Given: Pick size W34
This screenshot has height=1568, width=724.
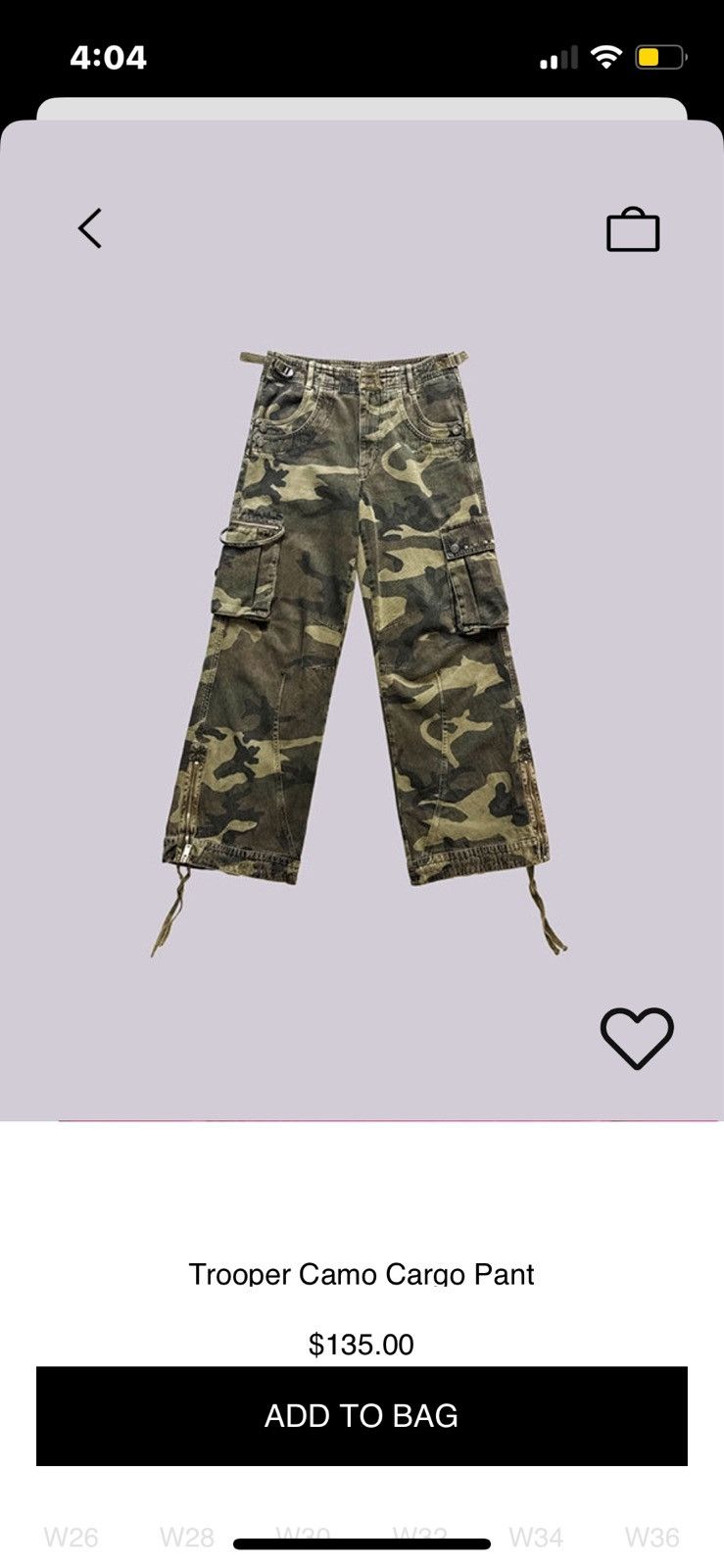Looking at the screenshot, I should (x=536, y=1537).
